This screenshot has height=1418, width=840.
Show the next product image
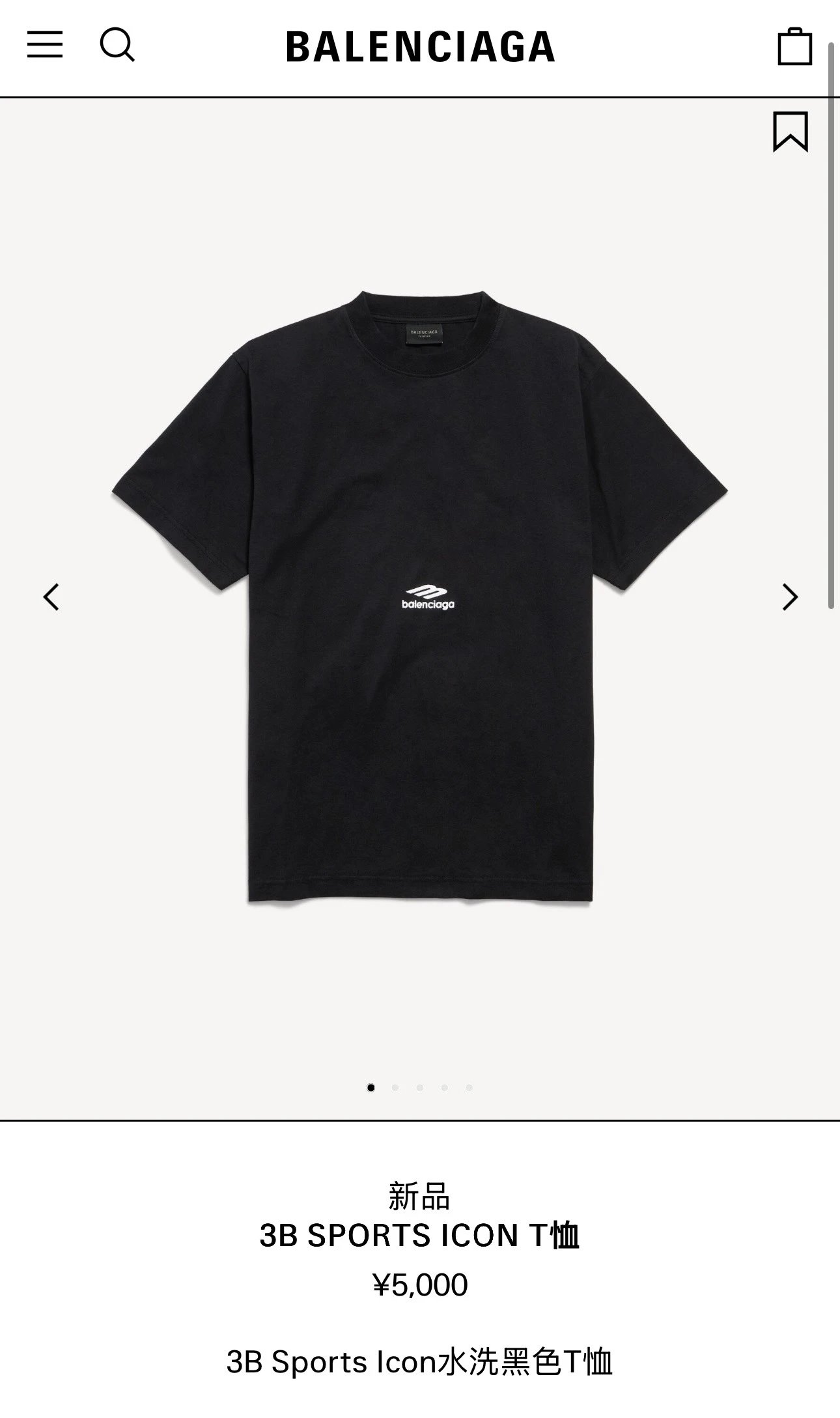point(790,597)
